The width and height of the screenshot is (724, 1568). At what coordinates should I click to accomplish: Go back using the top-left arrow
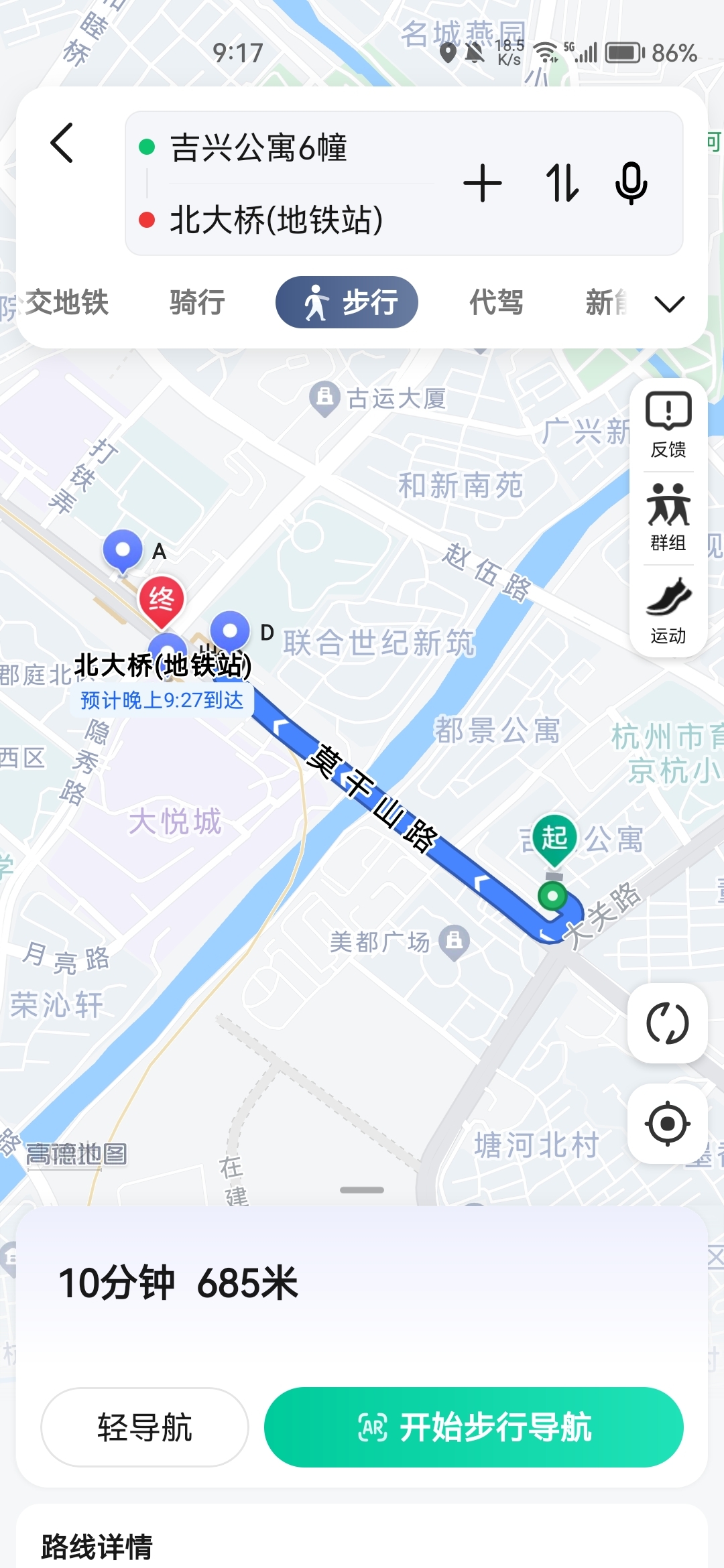[62, 143]
